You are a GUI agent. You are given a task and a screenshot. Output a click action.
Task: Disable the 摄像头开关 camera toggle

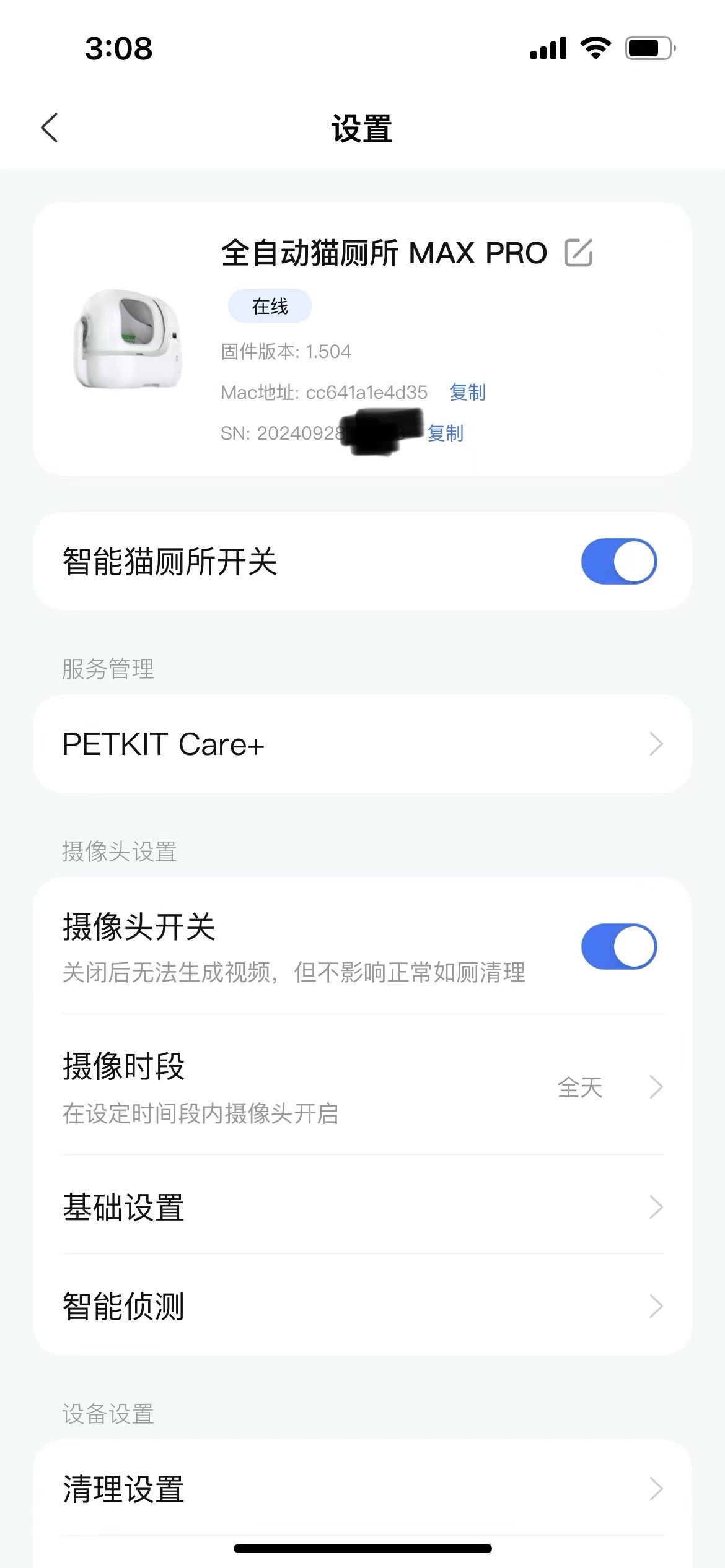pos(619,946)
